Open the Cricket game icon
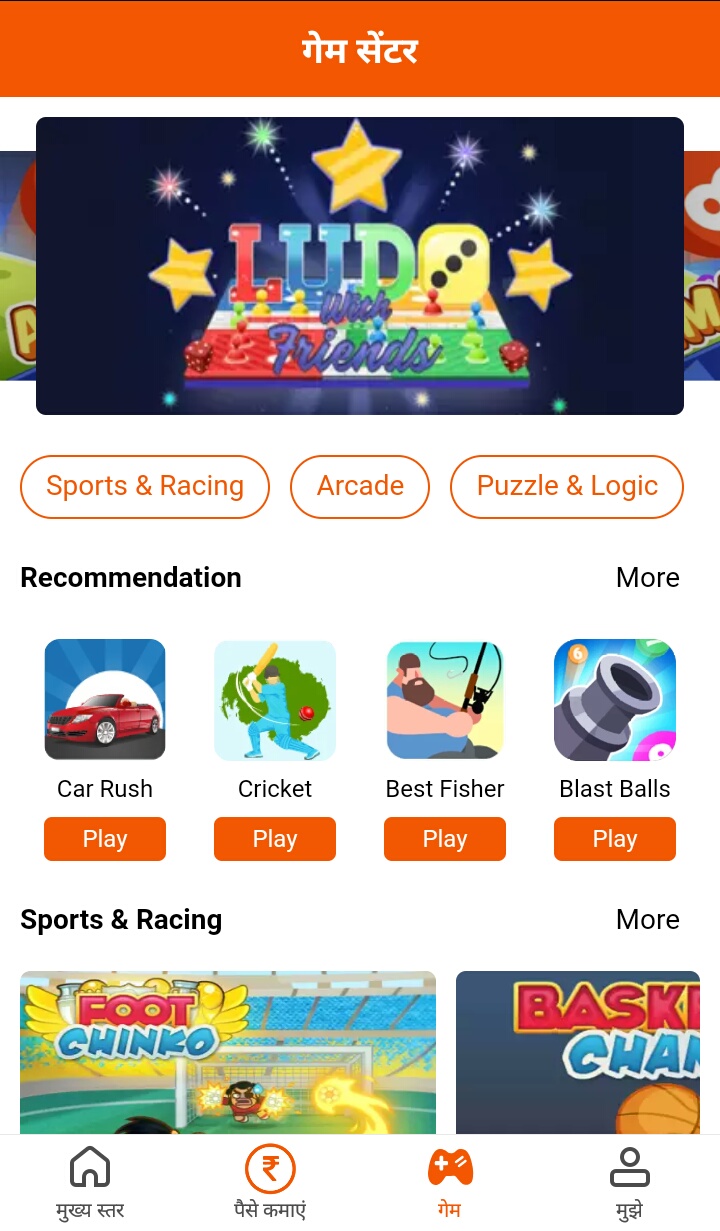Viewport: 720px width, 1231px height. 275,700
